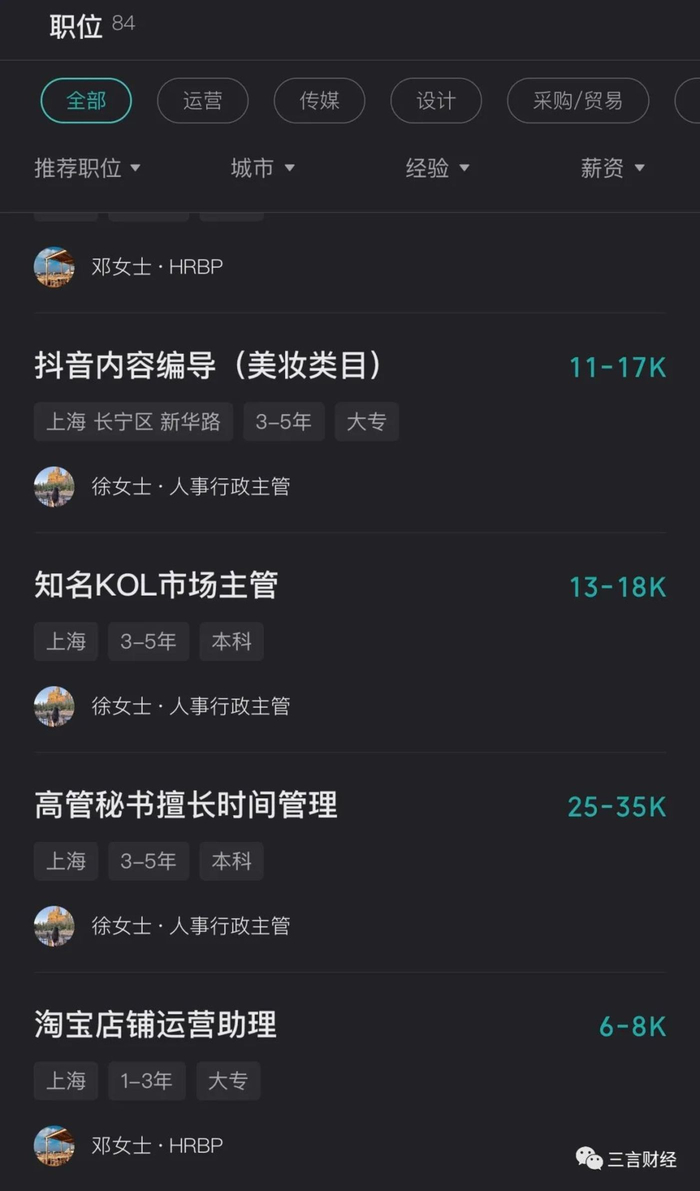This screenshot has height=1191, width=700.
Task: Tap the 采购/贸易 category chip
Action: (577, 101)
